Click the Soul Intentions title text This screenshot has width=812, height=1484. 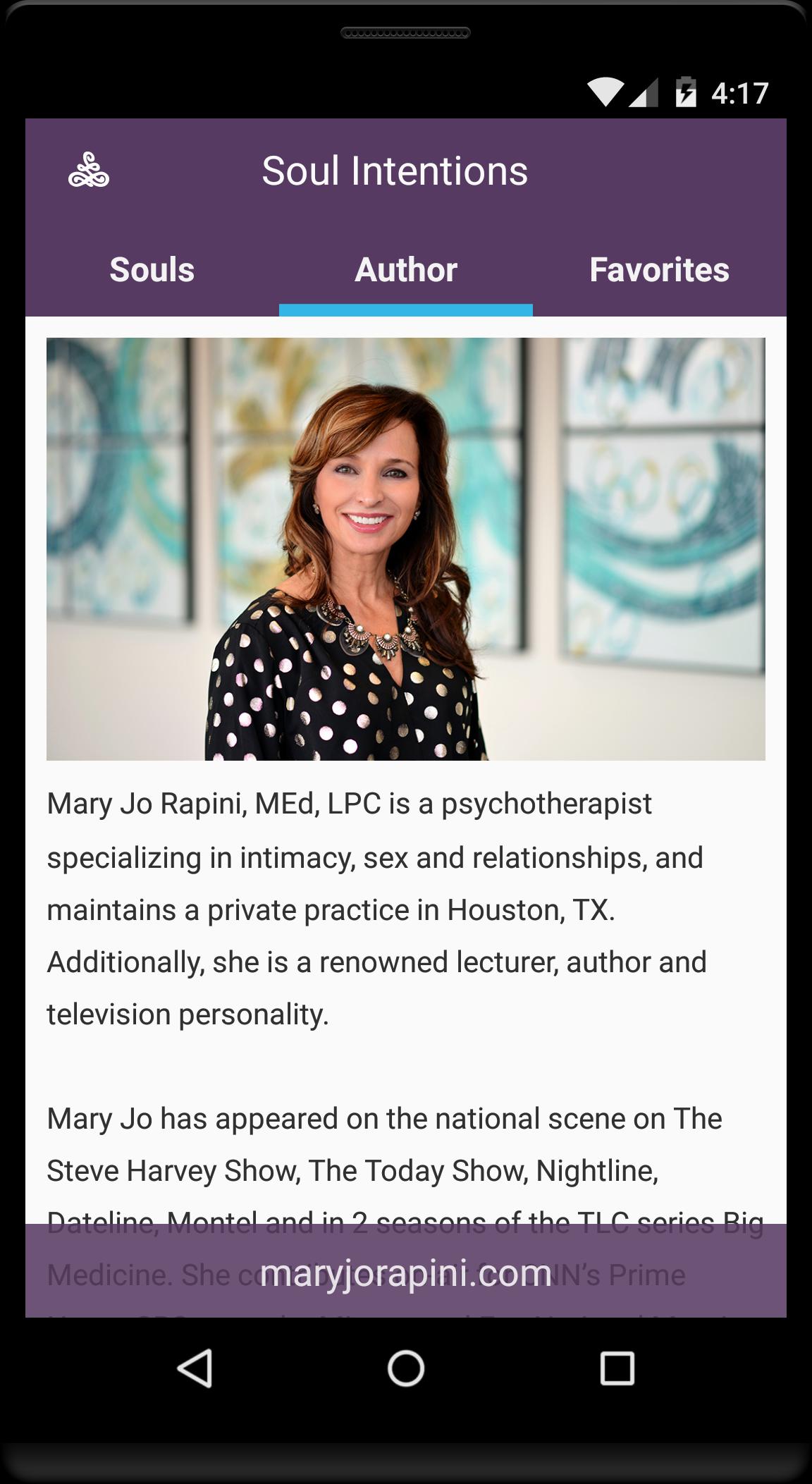395,169
